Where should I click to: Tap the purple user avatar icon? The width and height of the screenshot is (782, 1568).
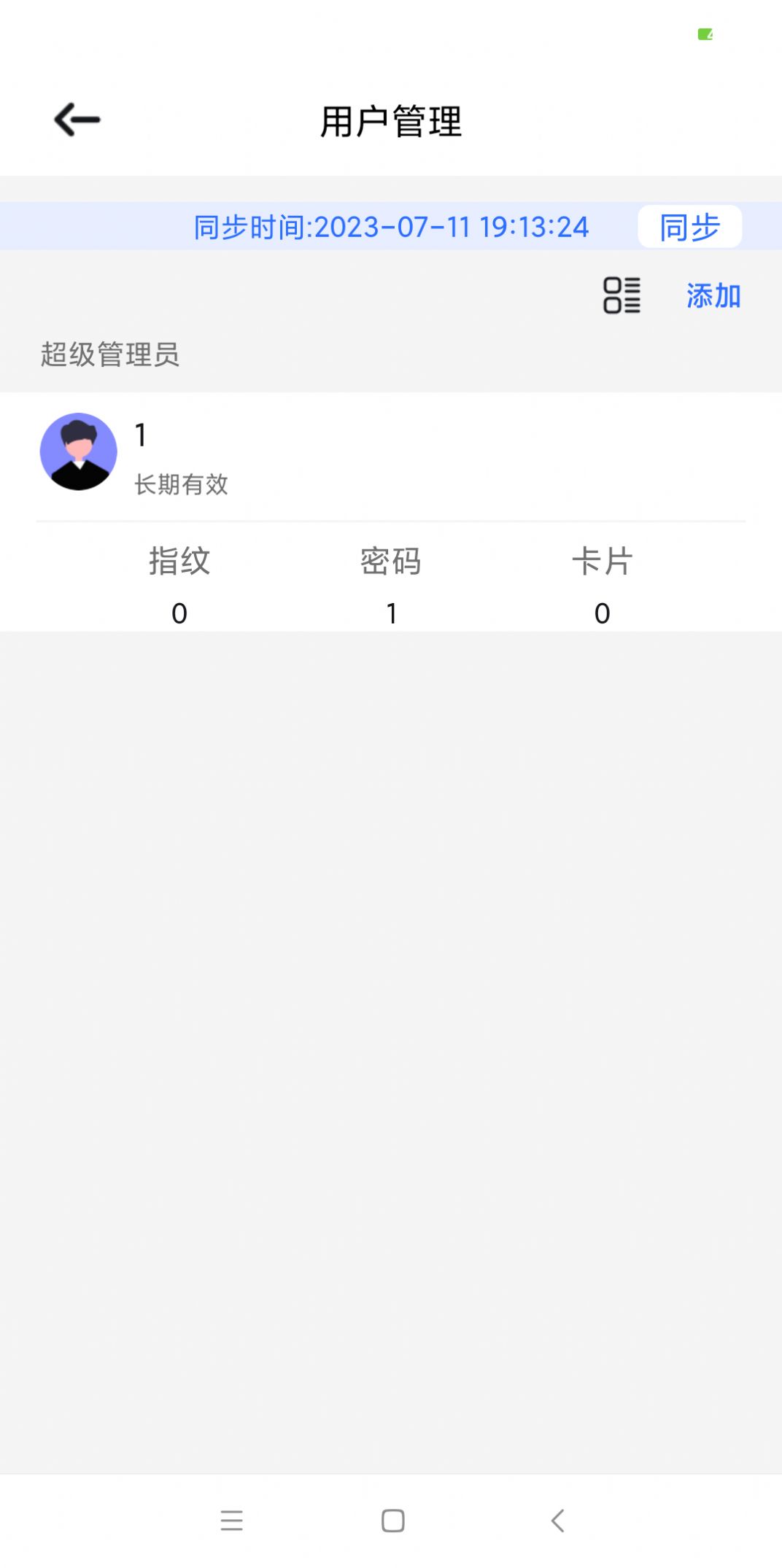78,451
